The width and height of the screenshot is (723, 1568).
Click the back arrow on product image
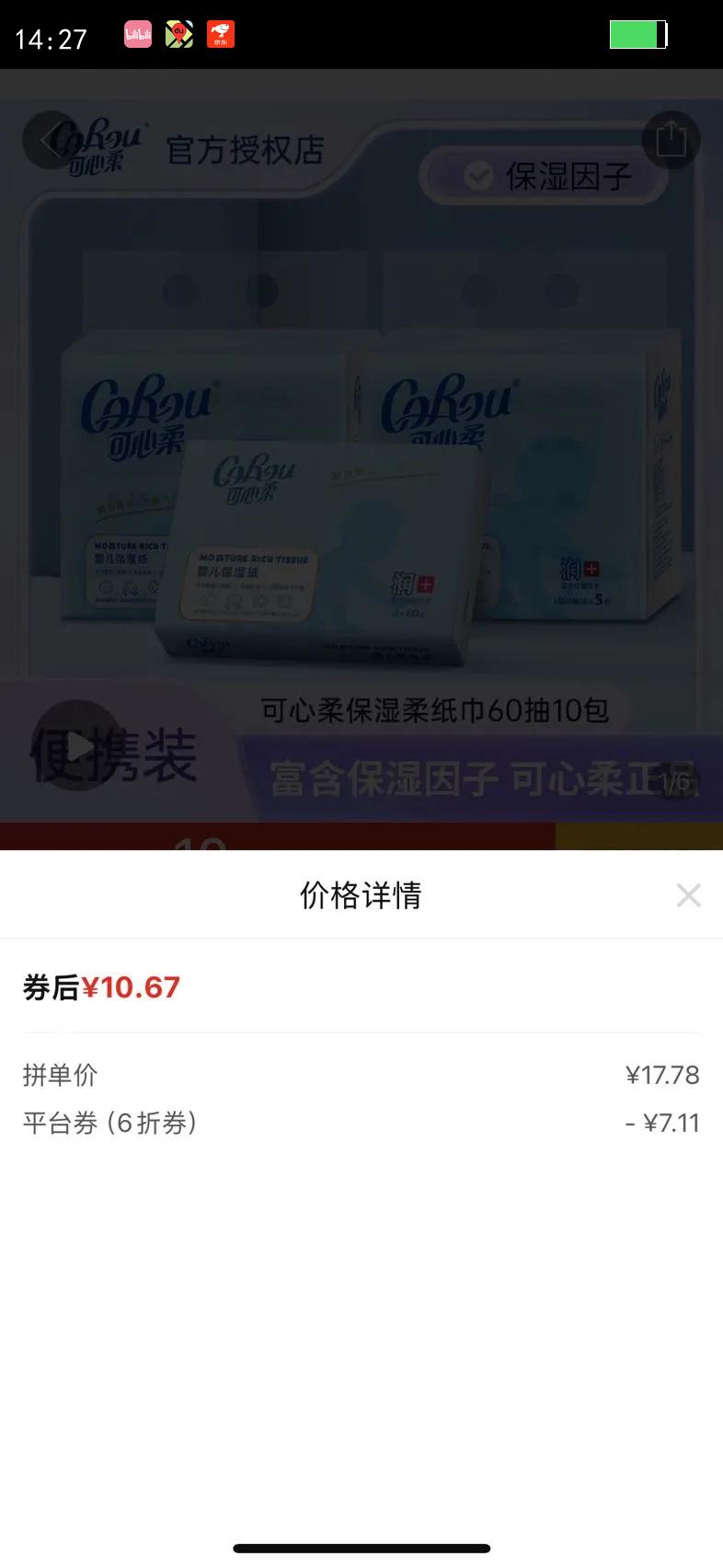coord(46,140)
